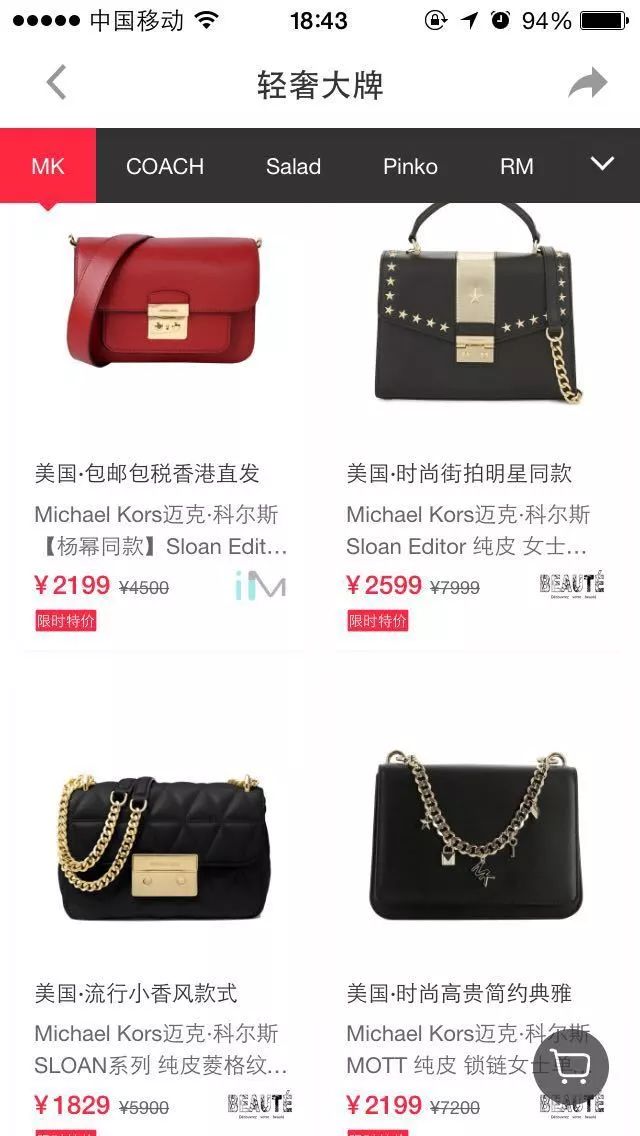Screen dimensions: 640x1136
Task: Switch to the COACH tab
Action: click(165, 166)
